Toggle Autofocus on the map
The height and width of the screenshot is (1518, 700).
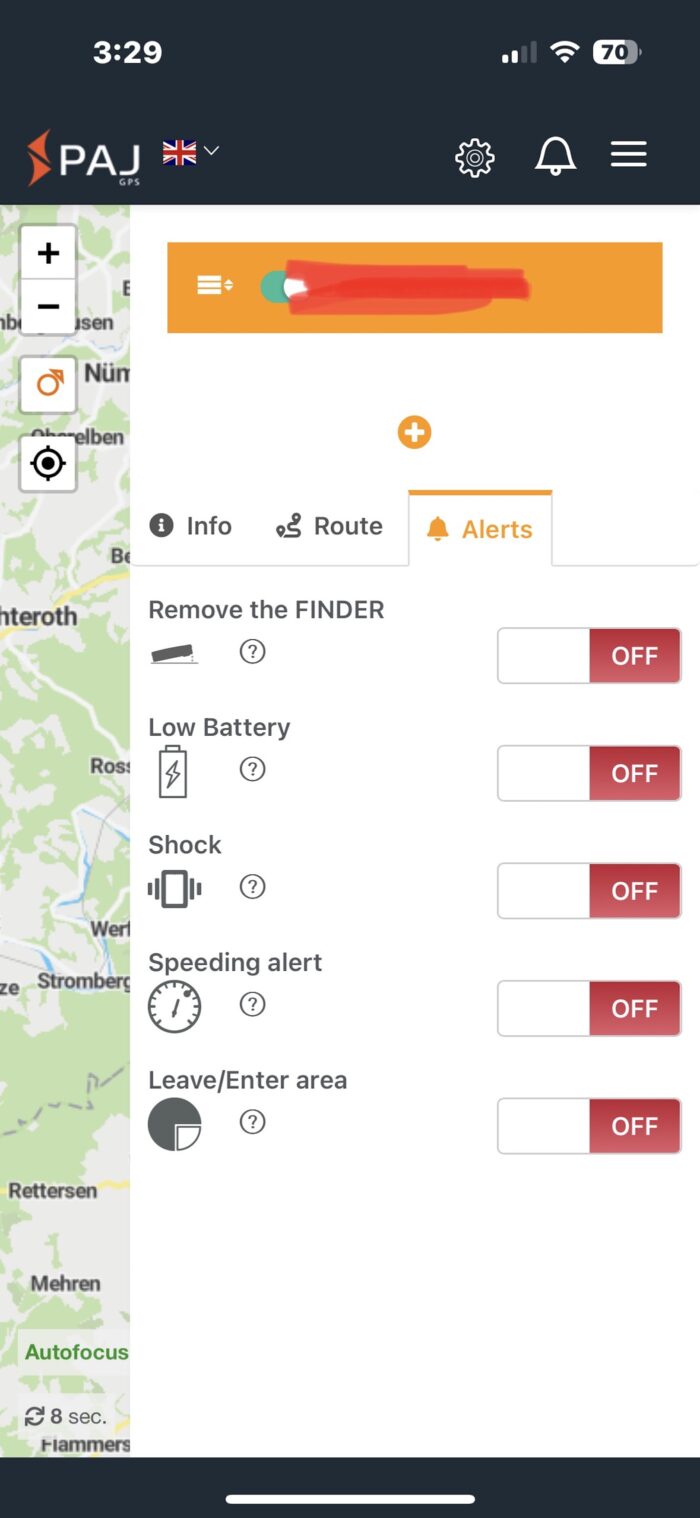click(x=76, y=1352)
